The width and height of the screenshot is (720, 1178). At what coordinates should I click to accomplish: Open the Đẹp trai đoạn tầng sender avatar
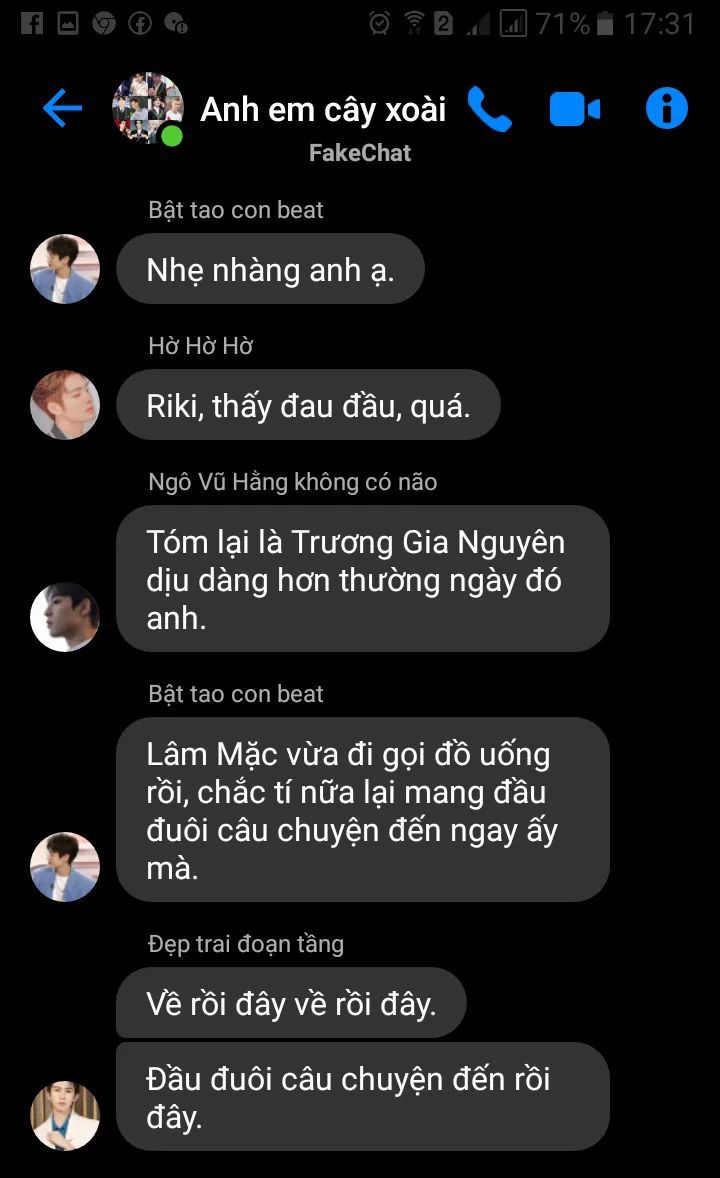[65, 1115]
